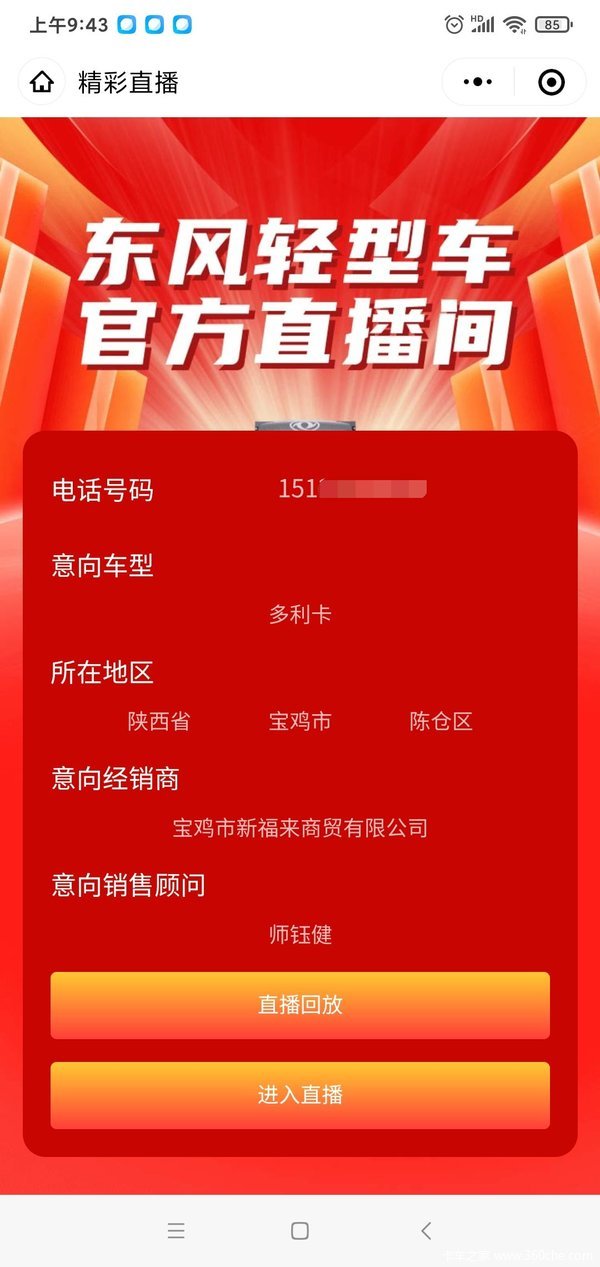Pick the district 陈仓区
The height and width of the screenshot is (1267, 600).
(x=441, y=722)
